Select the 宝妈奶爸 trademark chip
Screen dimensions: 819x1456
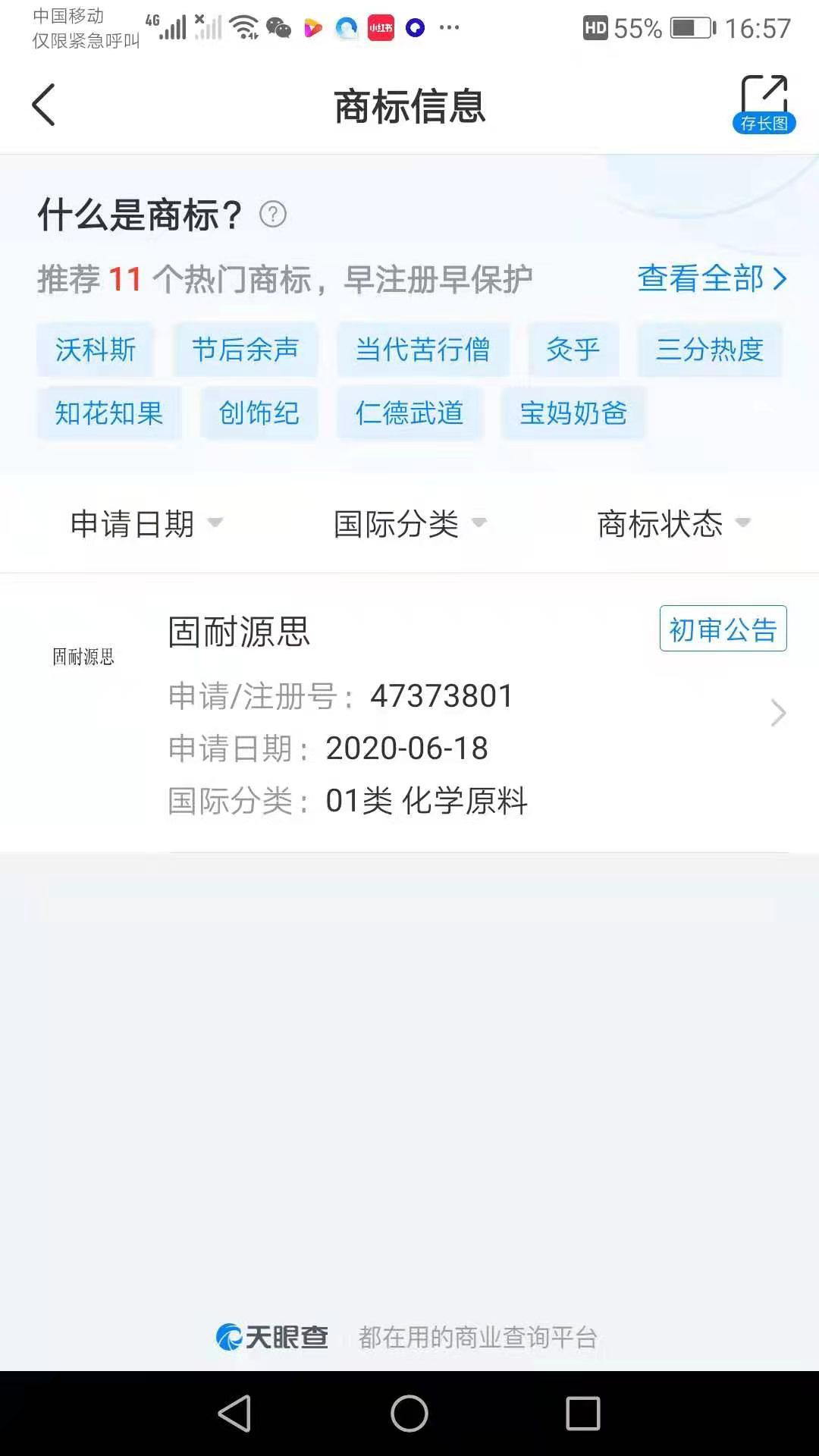573,413
